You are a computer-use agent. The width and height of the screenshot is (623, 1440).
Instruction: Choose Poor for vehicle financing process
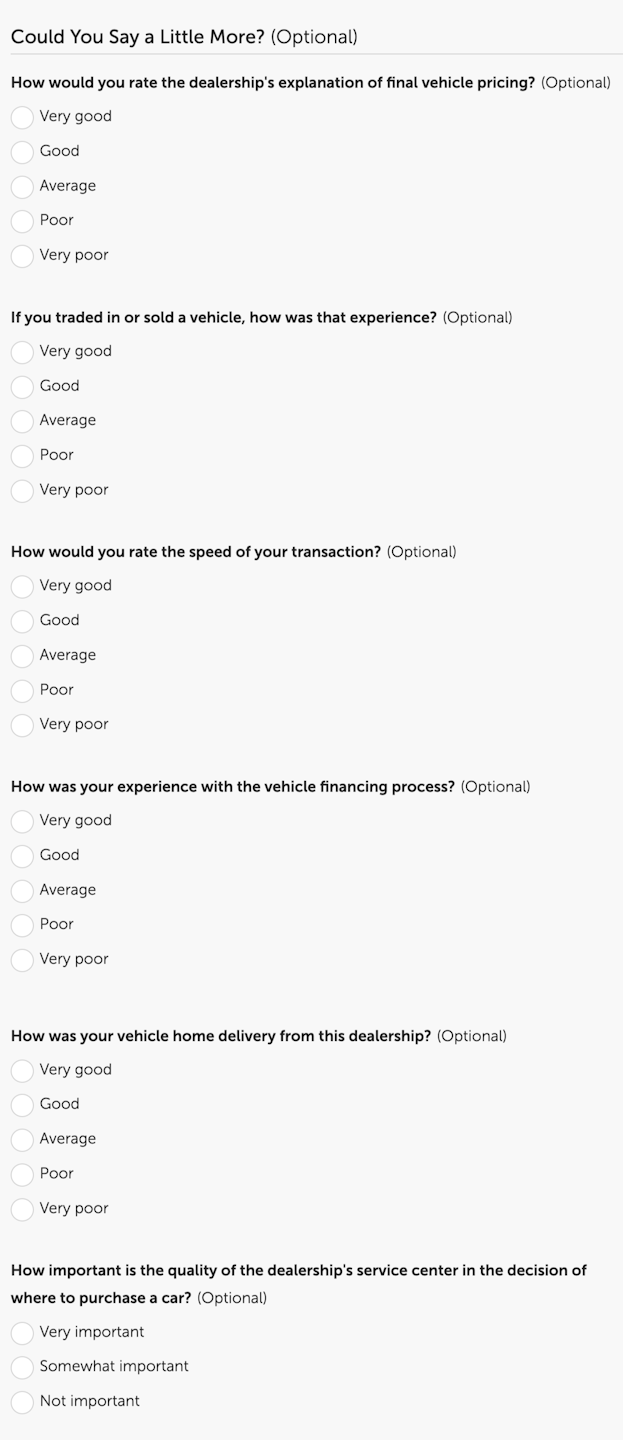(22, 925)
